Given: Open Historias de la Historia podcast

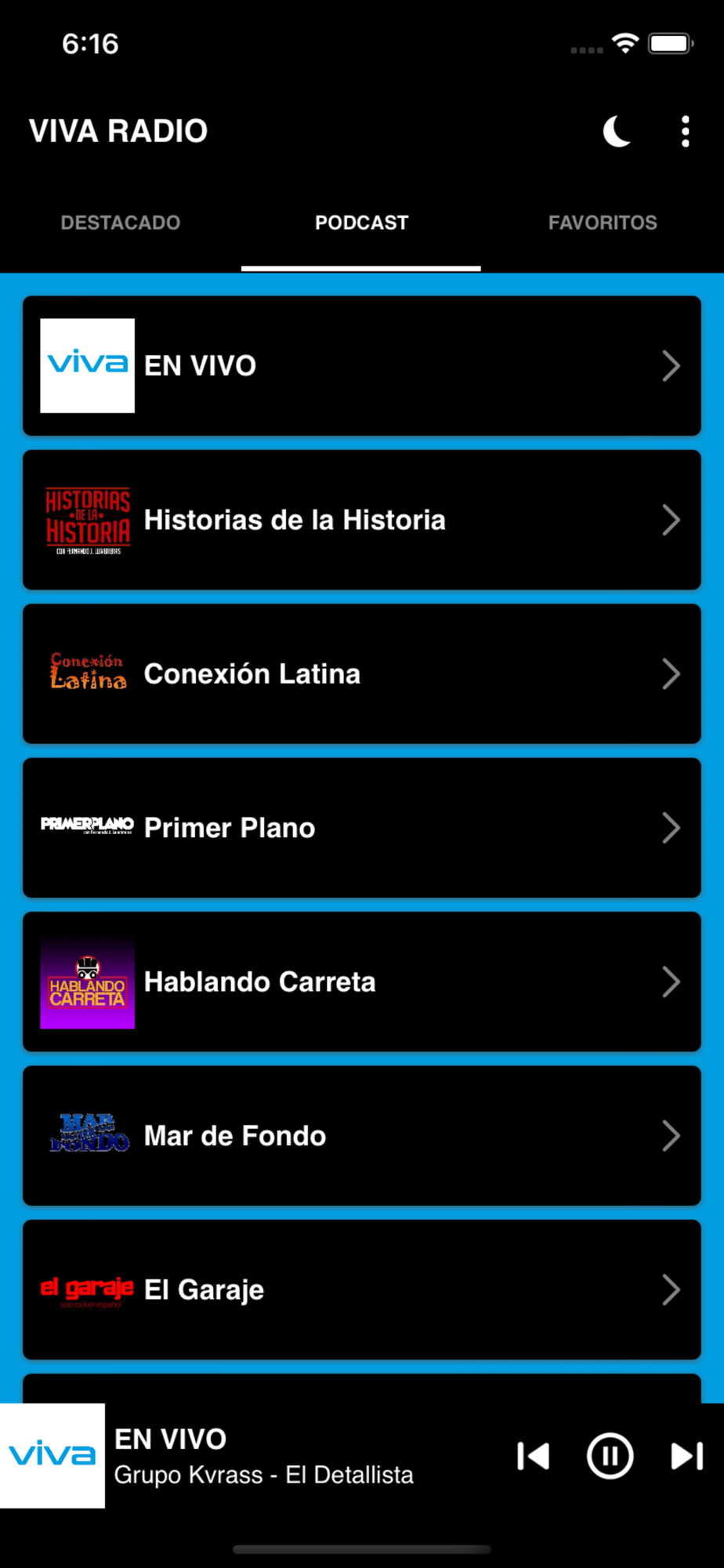Looking at the screenshot, I should point(361,520).
